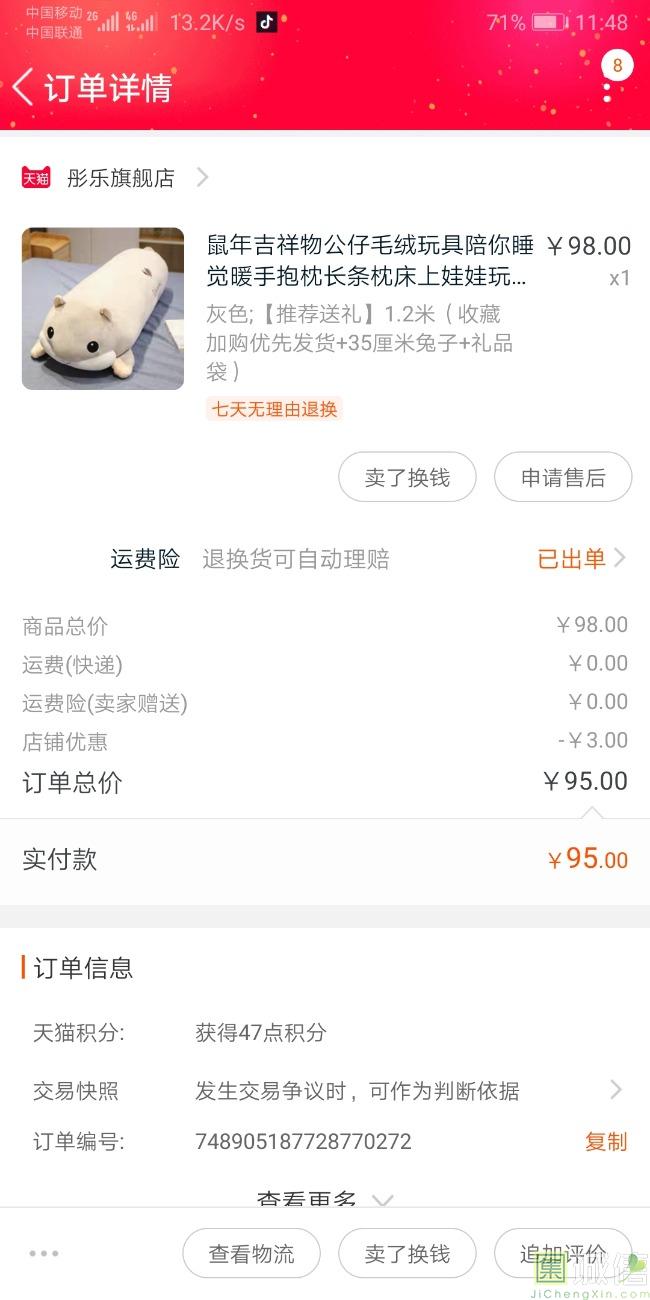Open the three-dot more options at bottom

pos(44,1254)
